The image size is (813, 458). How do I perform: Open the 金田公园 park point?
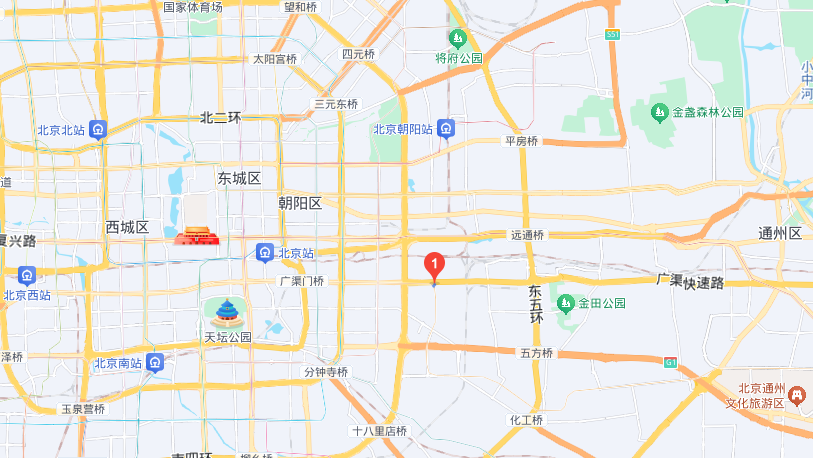[x=566, y=302]
